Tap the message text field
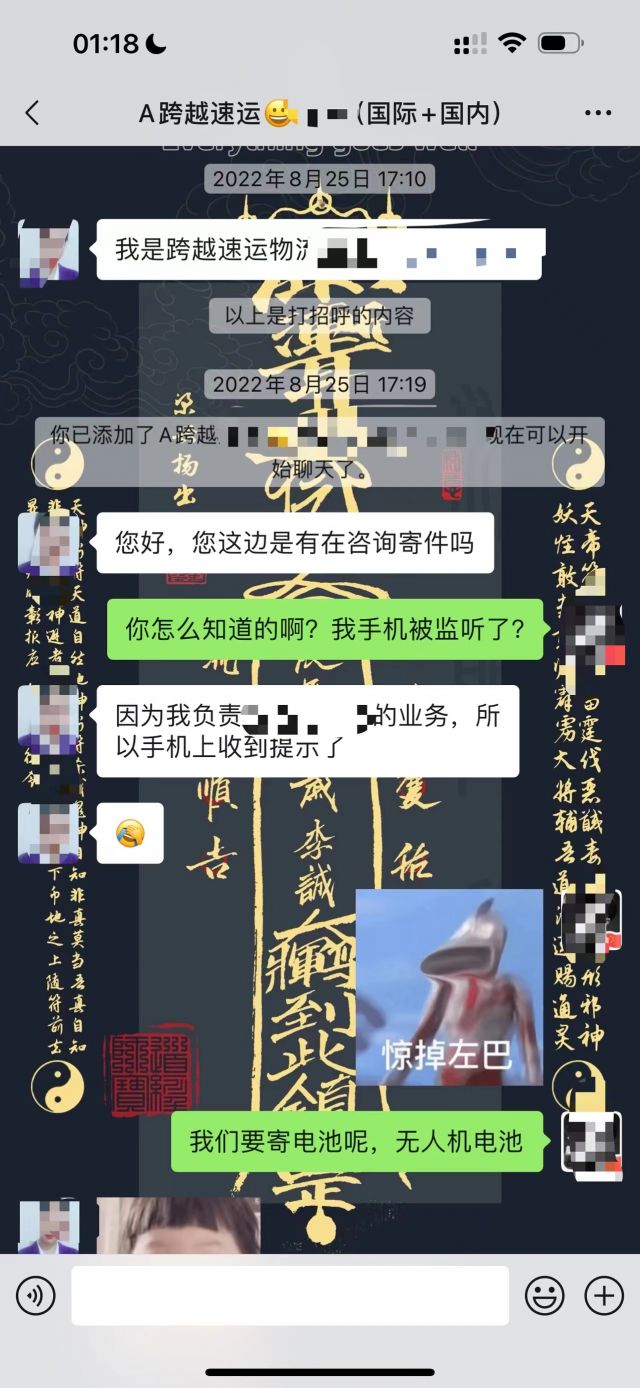Screen dimensions: 640x1388 click(x=289, y=1296)
